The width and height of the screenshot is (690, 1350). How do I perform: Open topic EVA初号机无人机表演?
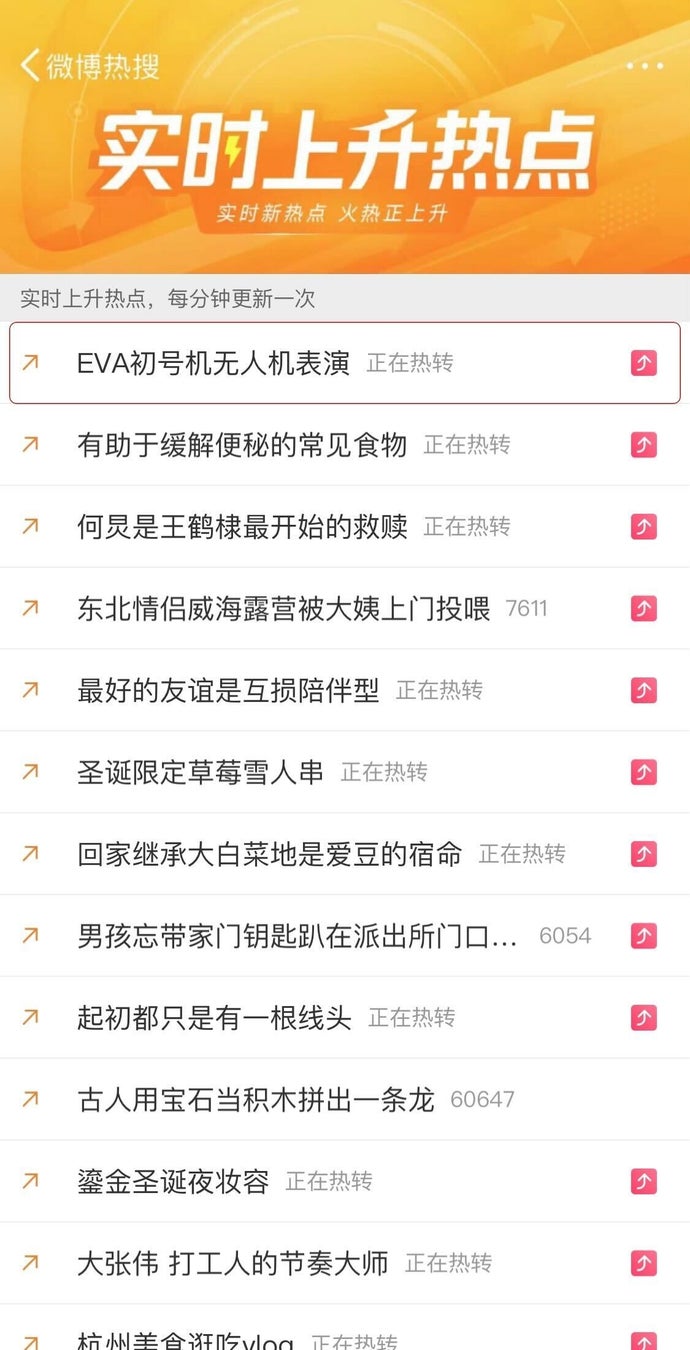click(x=213, y=363)
